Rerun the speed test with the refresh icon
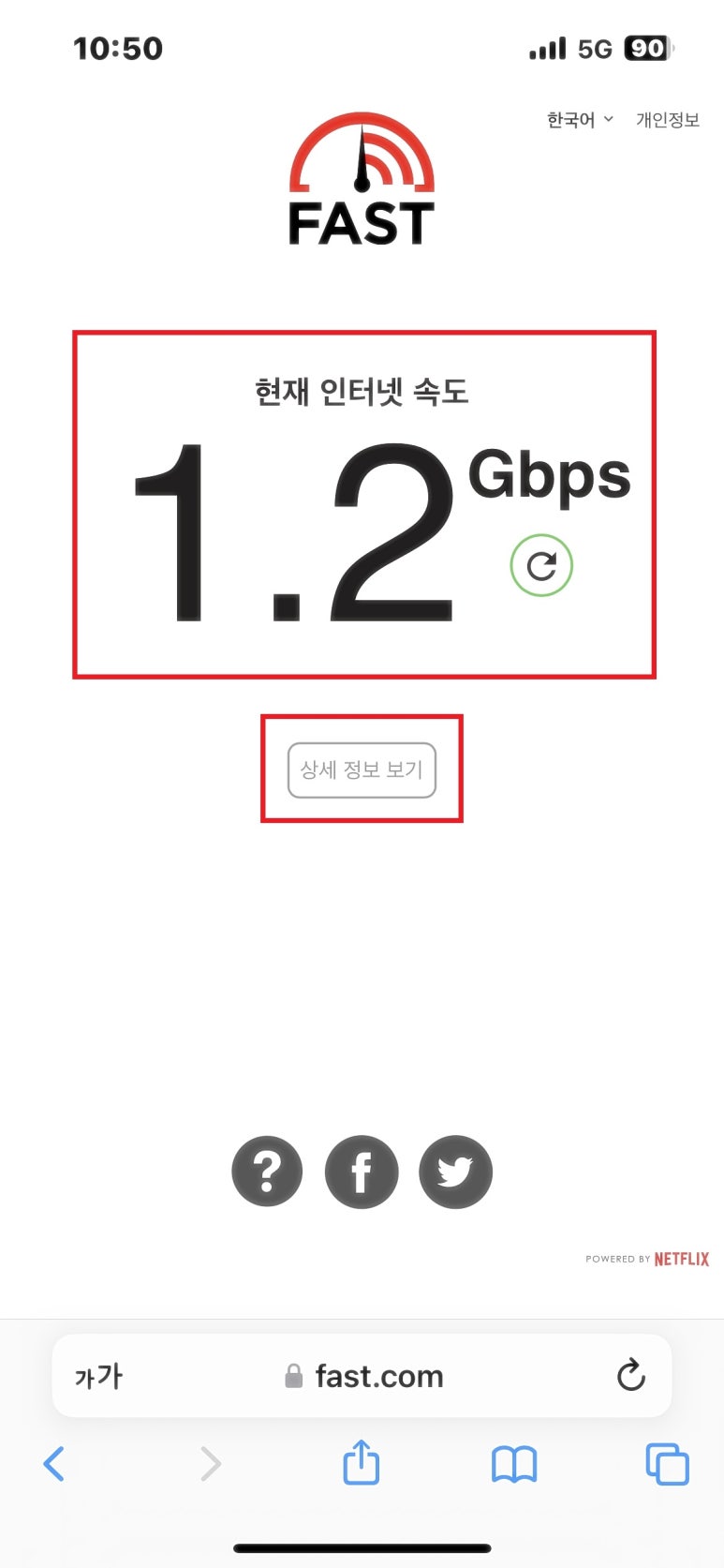724x1568 pixels. pos(541,566)
